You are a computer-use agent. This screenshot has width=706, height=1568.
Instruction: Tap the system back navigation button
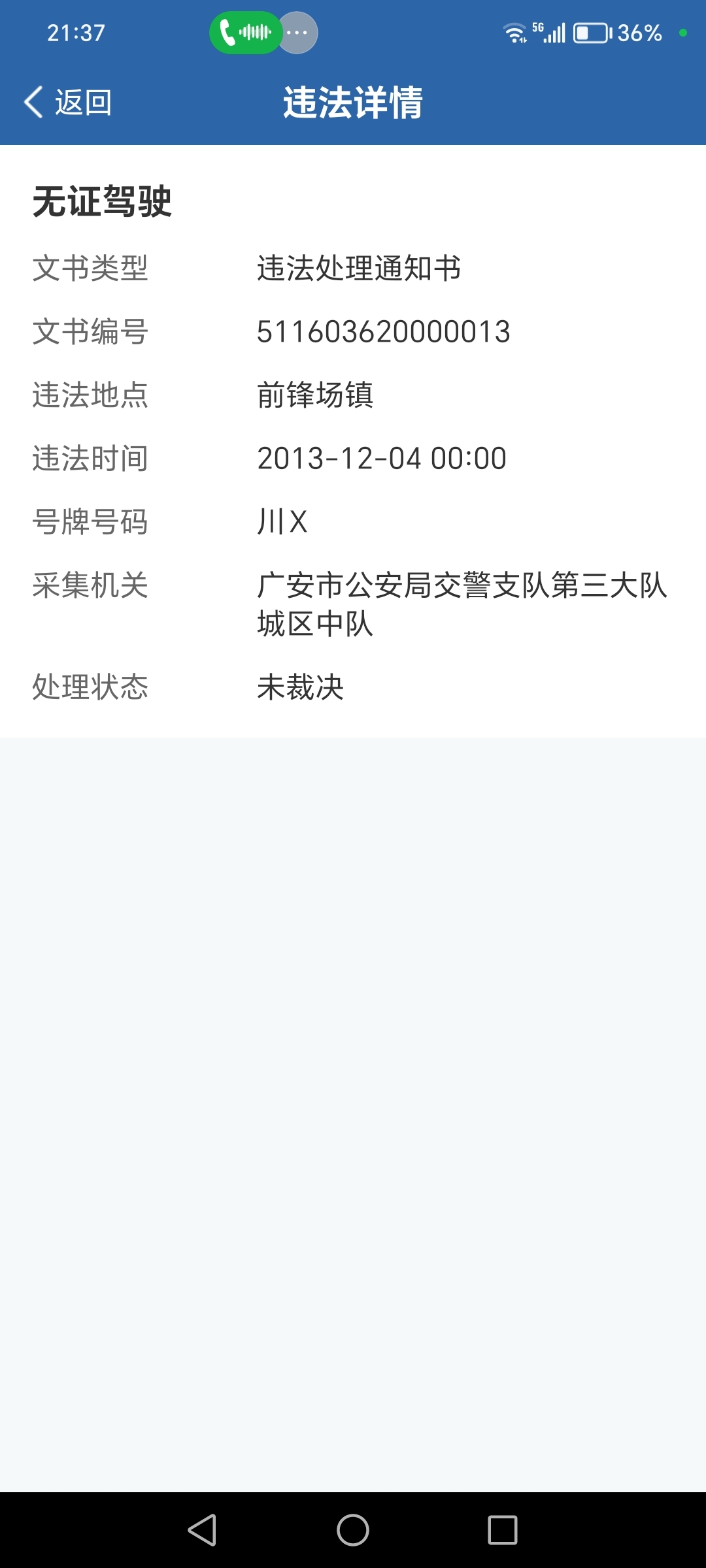[x=203, y=1530]
